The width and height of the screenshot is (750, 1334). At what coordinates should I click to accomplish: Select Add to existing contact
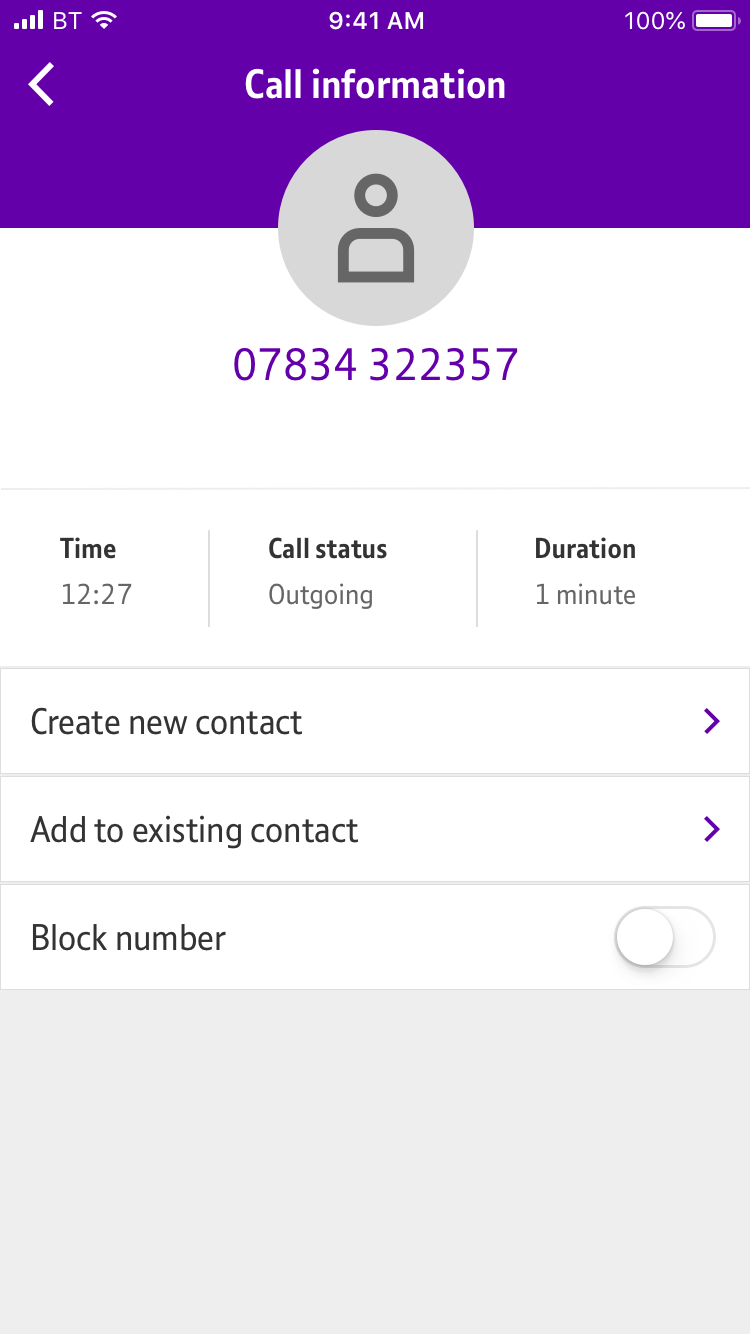375,830
